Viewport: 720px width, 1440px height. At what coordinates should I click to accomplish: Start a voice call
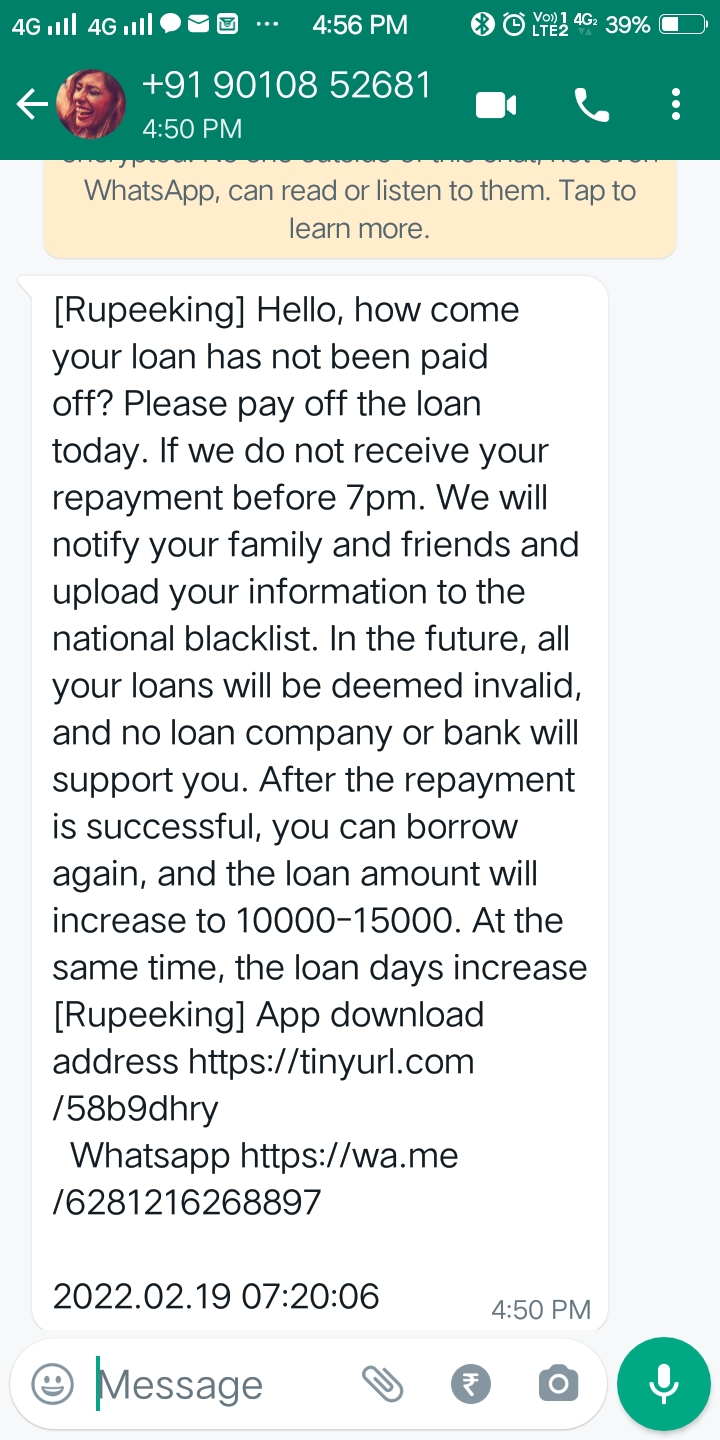pyautogui.click(x=592, y=104)
